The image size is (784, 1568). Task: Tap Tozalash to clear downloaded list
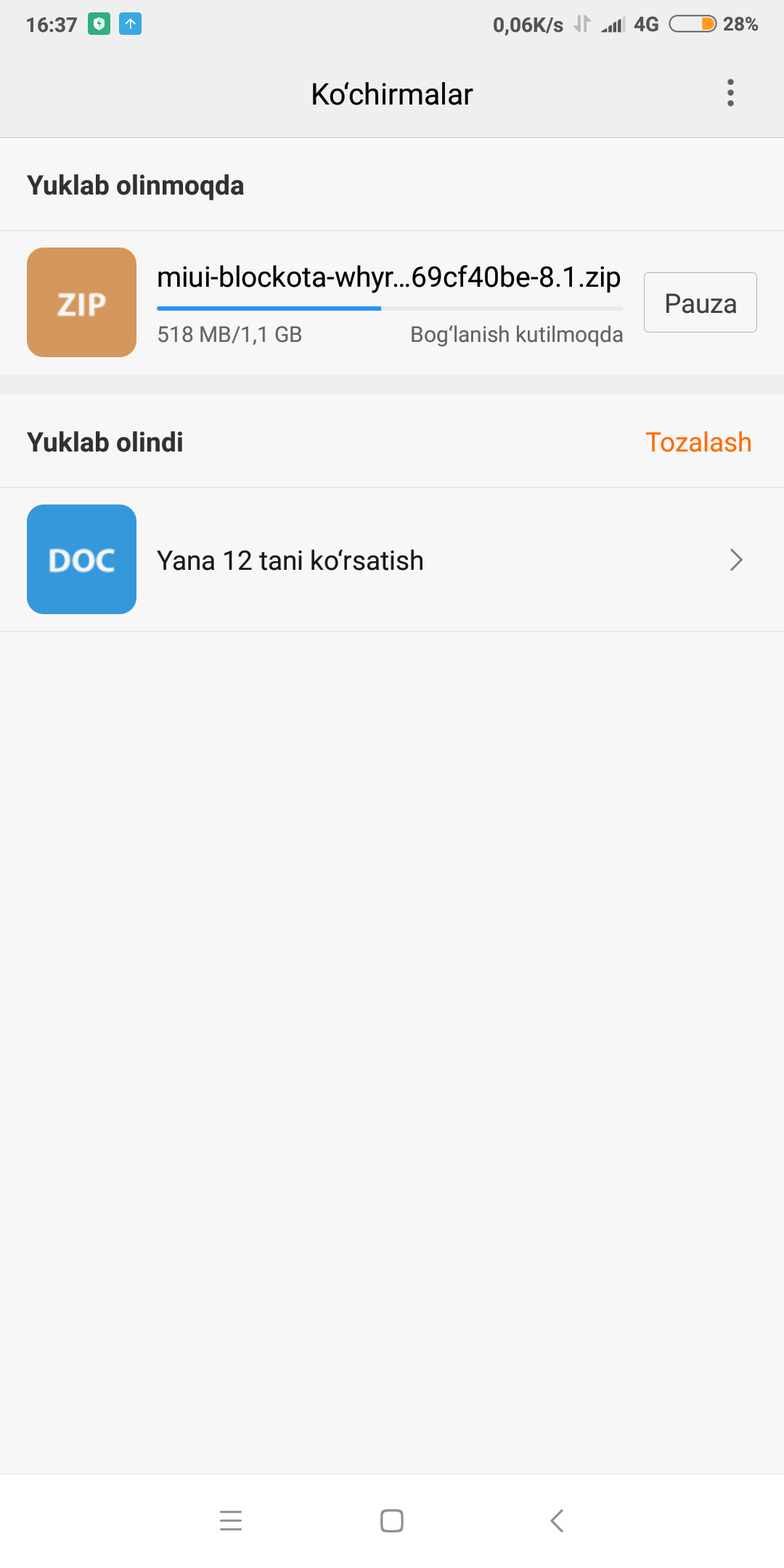698,442
